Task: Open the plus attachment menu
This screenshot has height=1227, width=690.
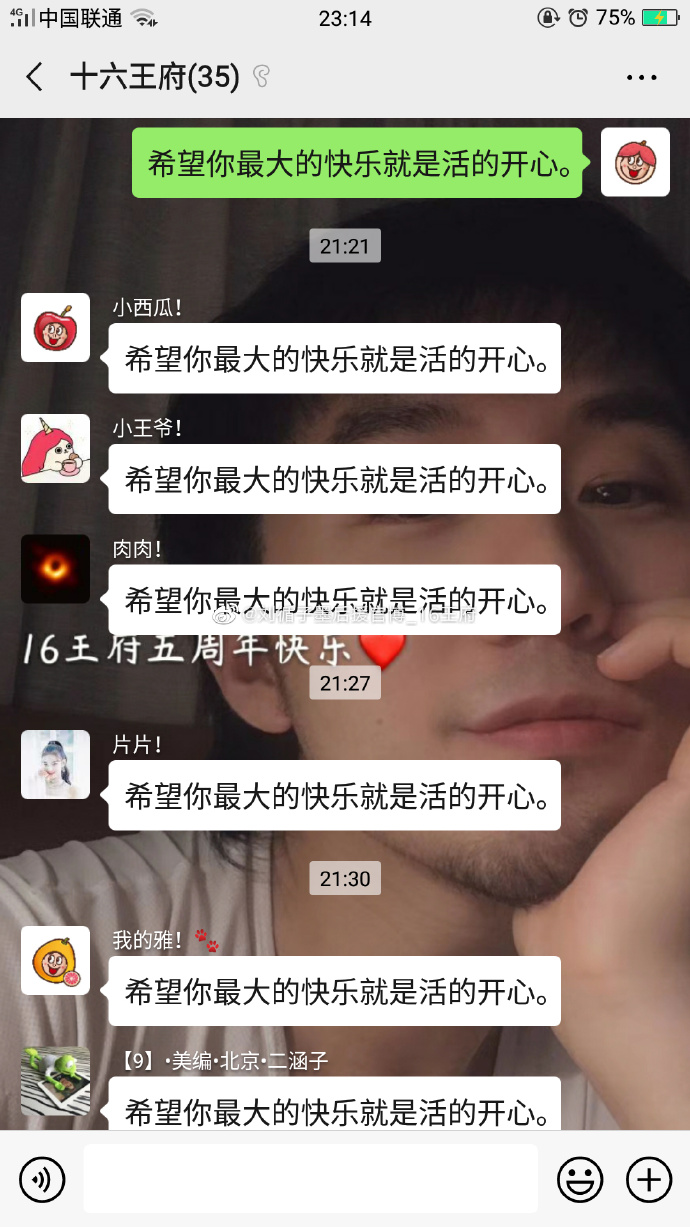Action: (648, 1180)
